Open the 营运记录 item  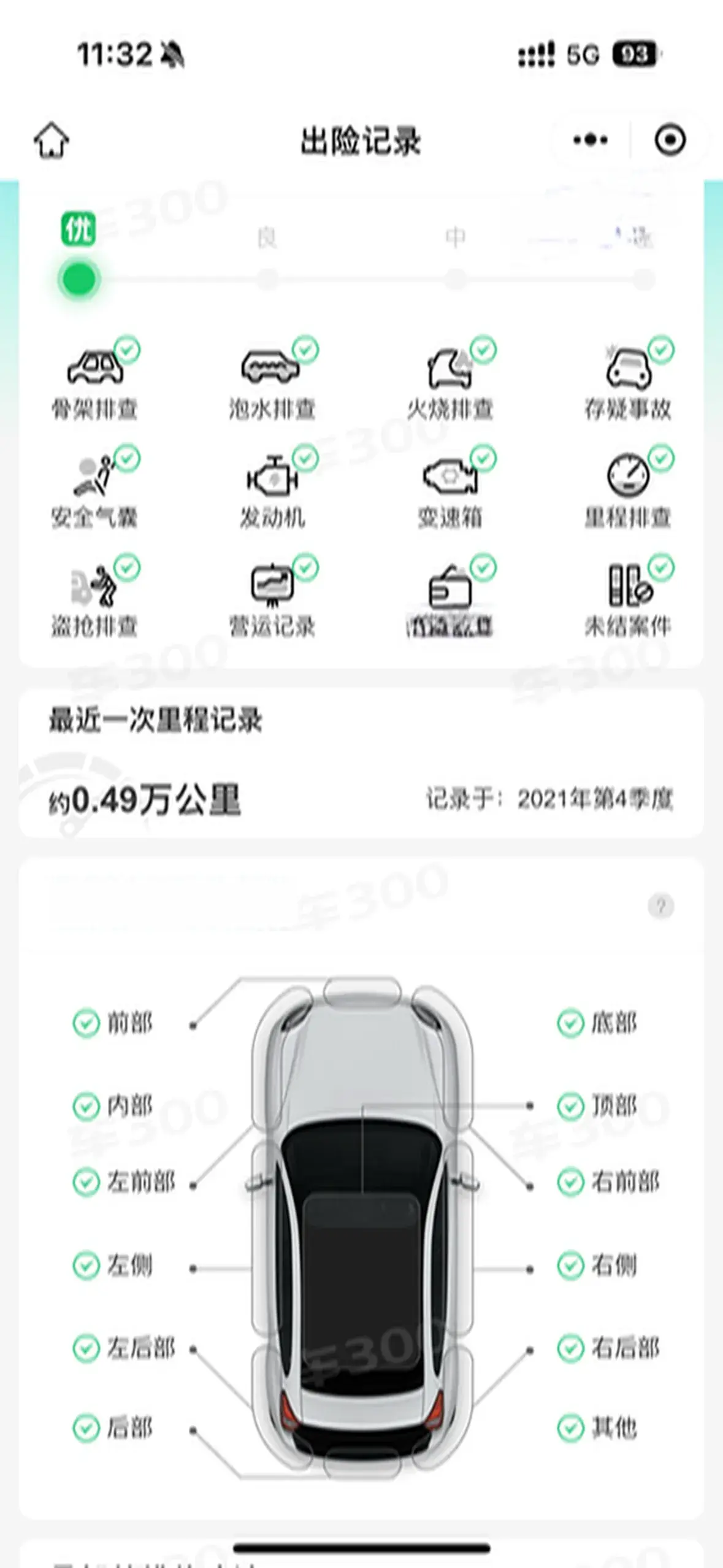pyautogui.click(x=273, y=597)
